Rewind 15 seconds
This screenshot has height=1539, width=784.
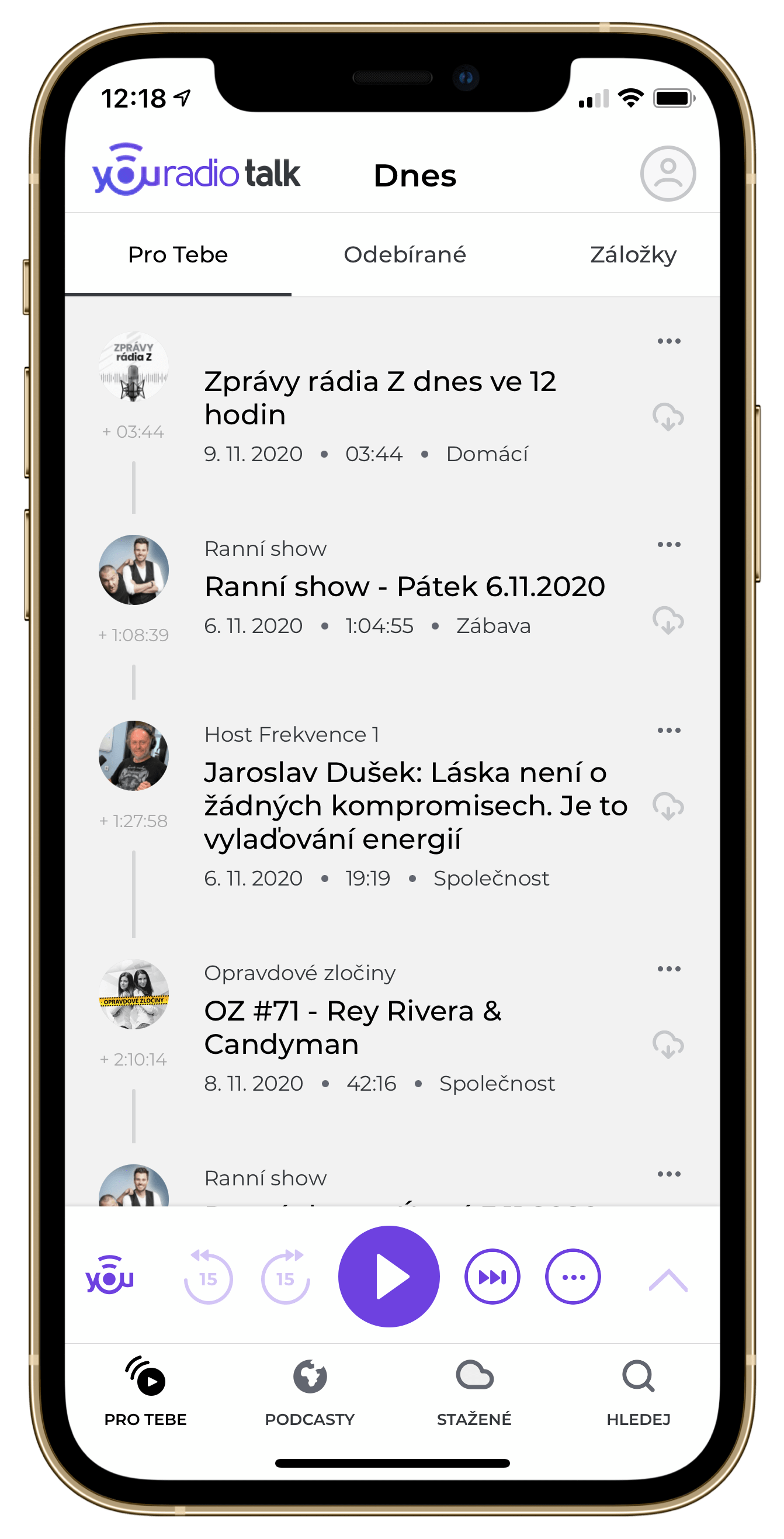tap(208, 1277)
